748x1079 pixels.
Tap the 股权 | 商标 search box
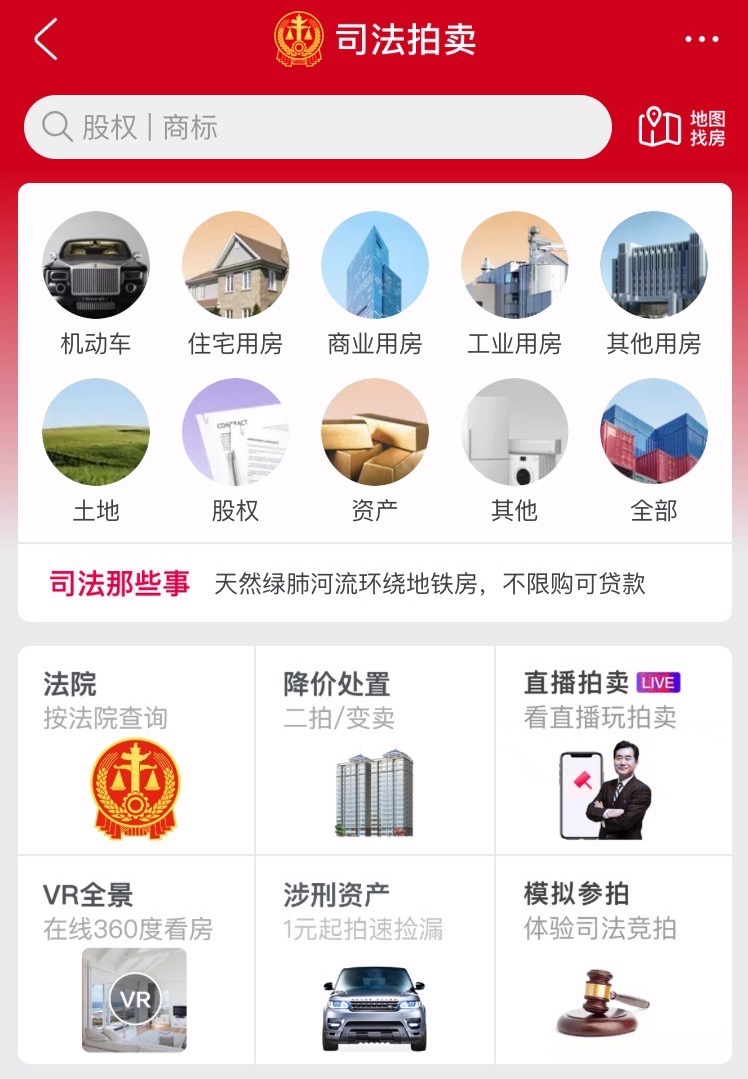tap(317, 128)
